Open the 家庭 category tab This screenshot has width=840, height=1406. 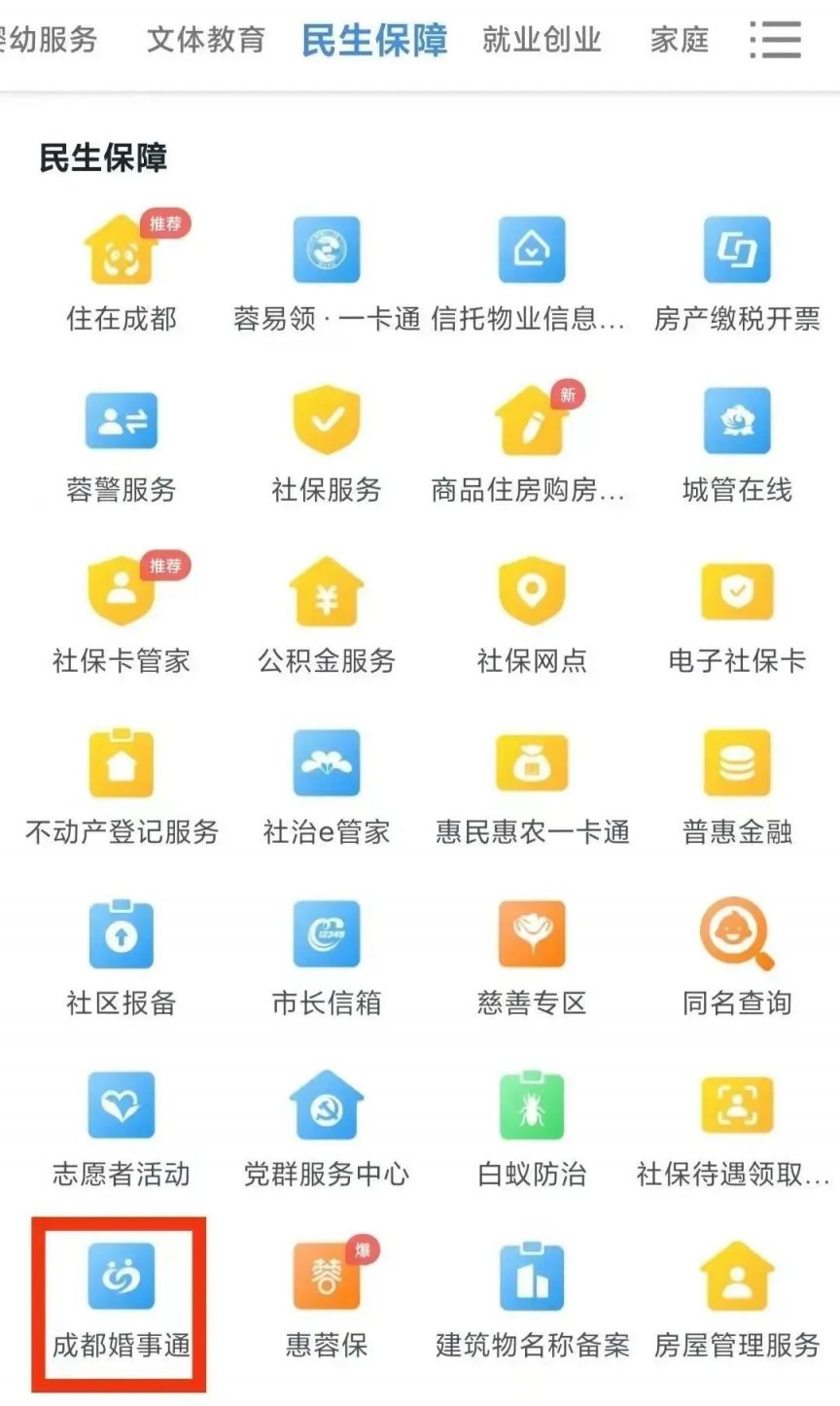[680, 42]
